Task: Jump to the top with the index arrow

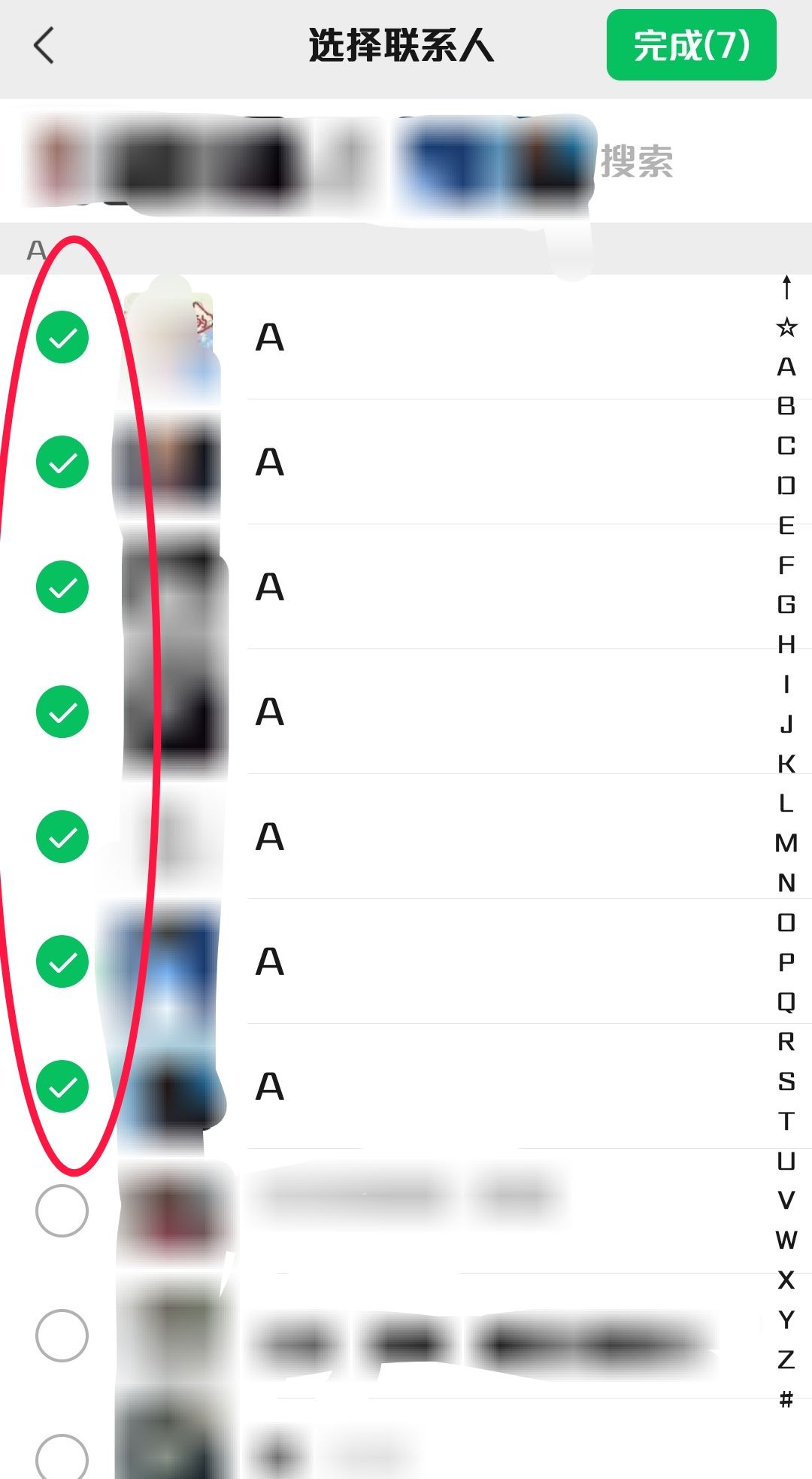Action: [786, 287]
